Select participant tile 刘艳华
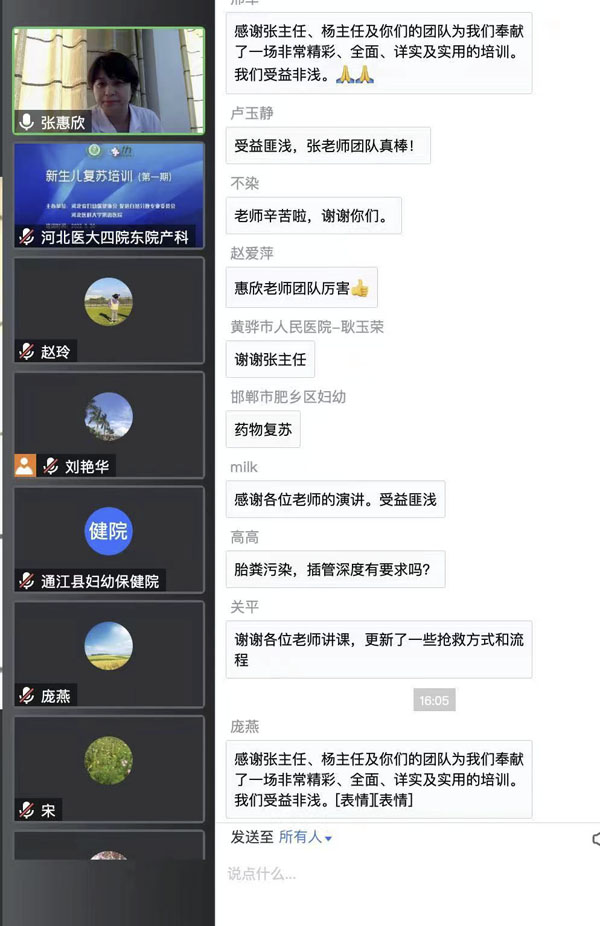The height and width of the screenshot is (926, 600). pyautogui.click(x=108, y=424)
